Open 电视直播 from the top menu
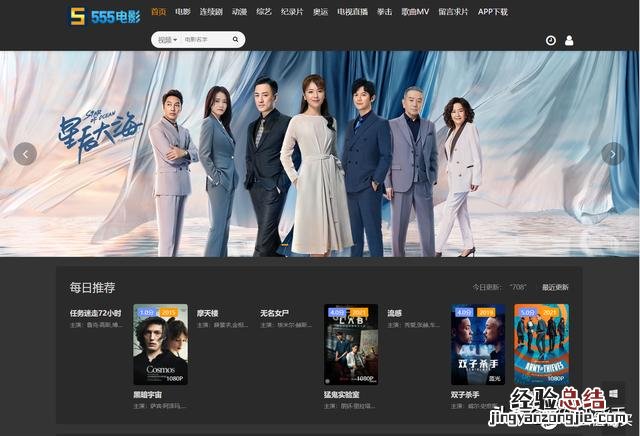The width and height of the screenshot is (640, 436). [x=352, y=12]
